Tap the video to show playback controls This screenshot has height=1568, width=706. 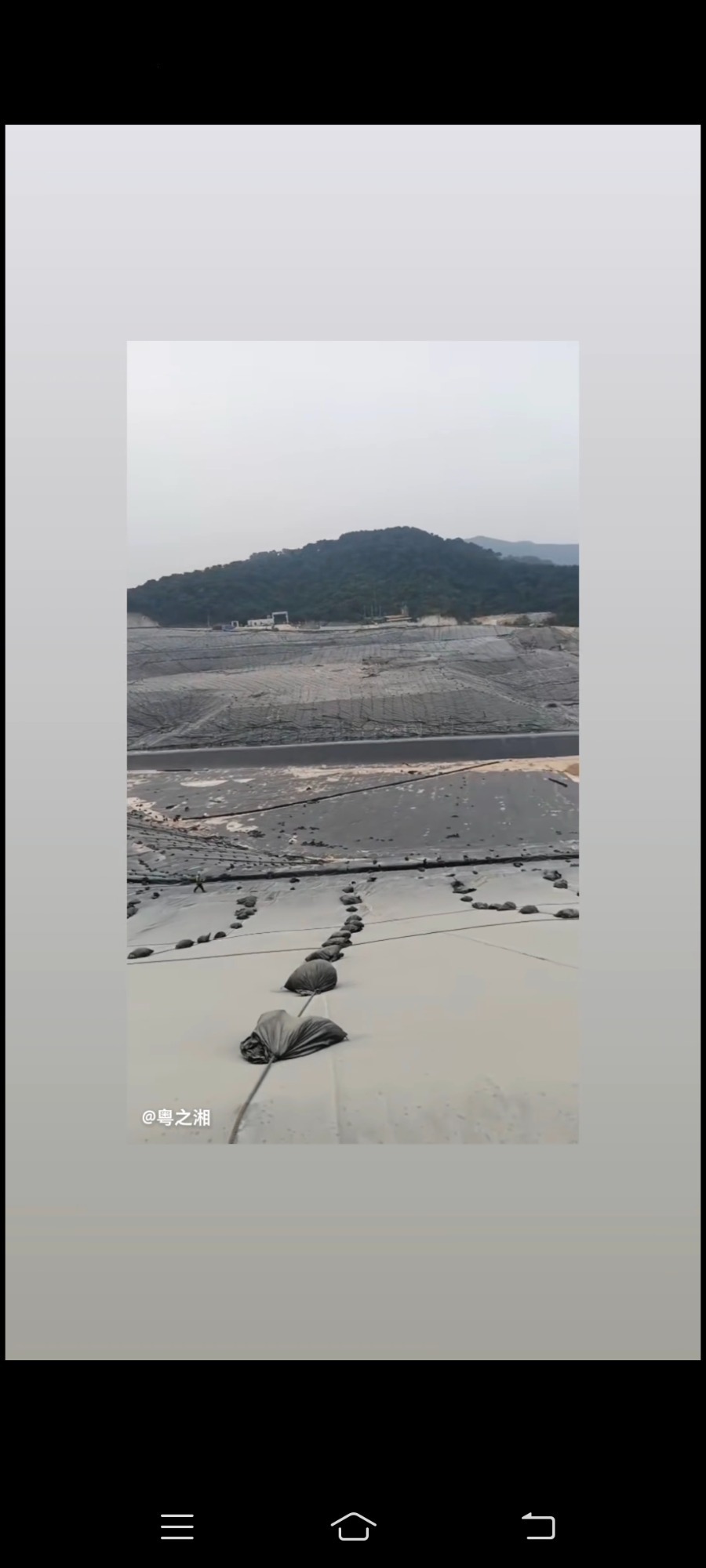[x=352, y=741]
